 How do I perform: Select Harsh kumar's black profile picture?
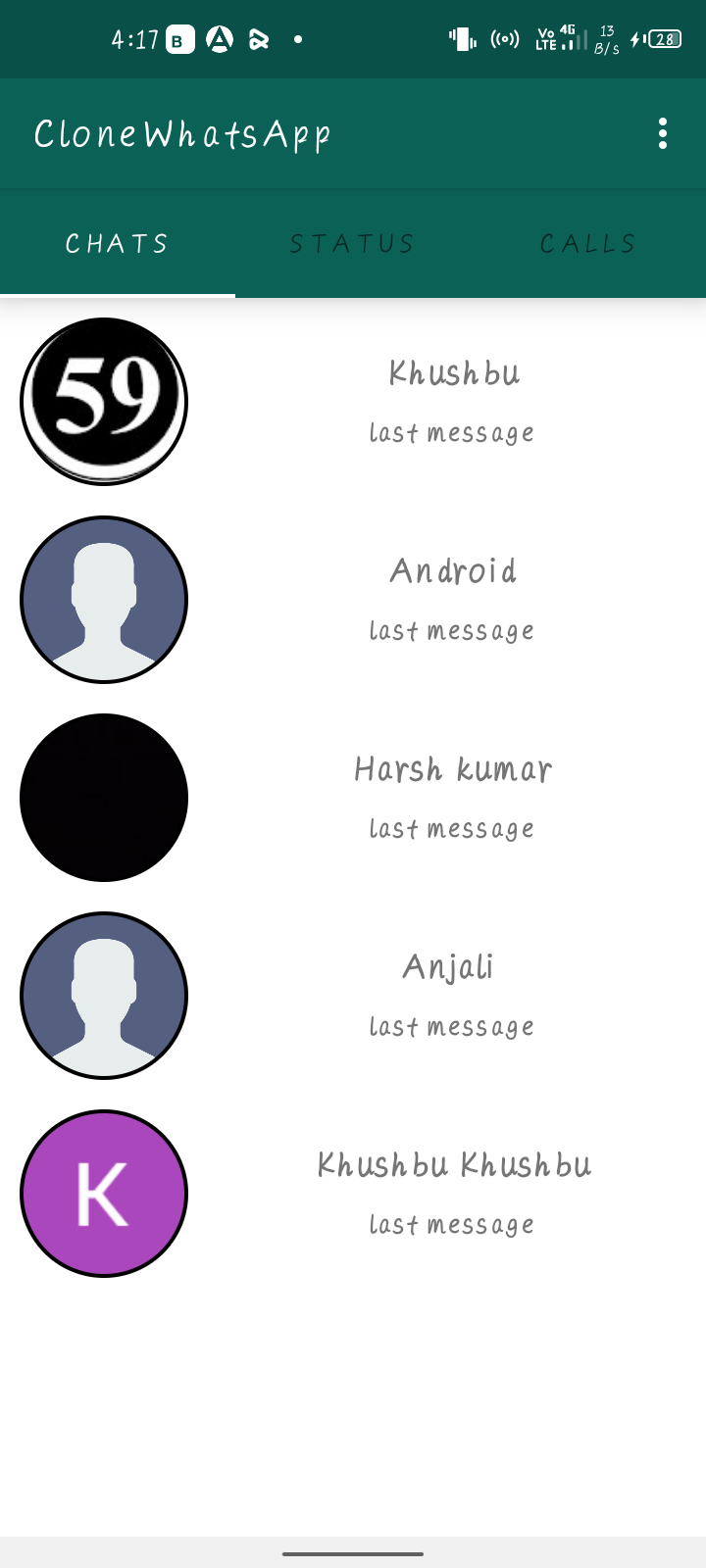point(104,797)
